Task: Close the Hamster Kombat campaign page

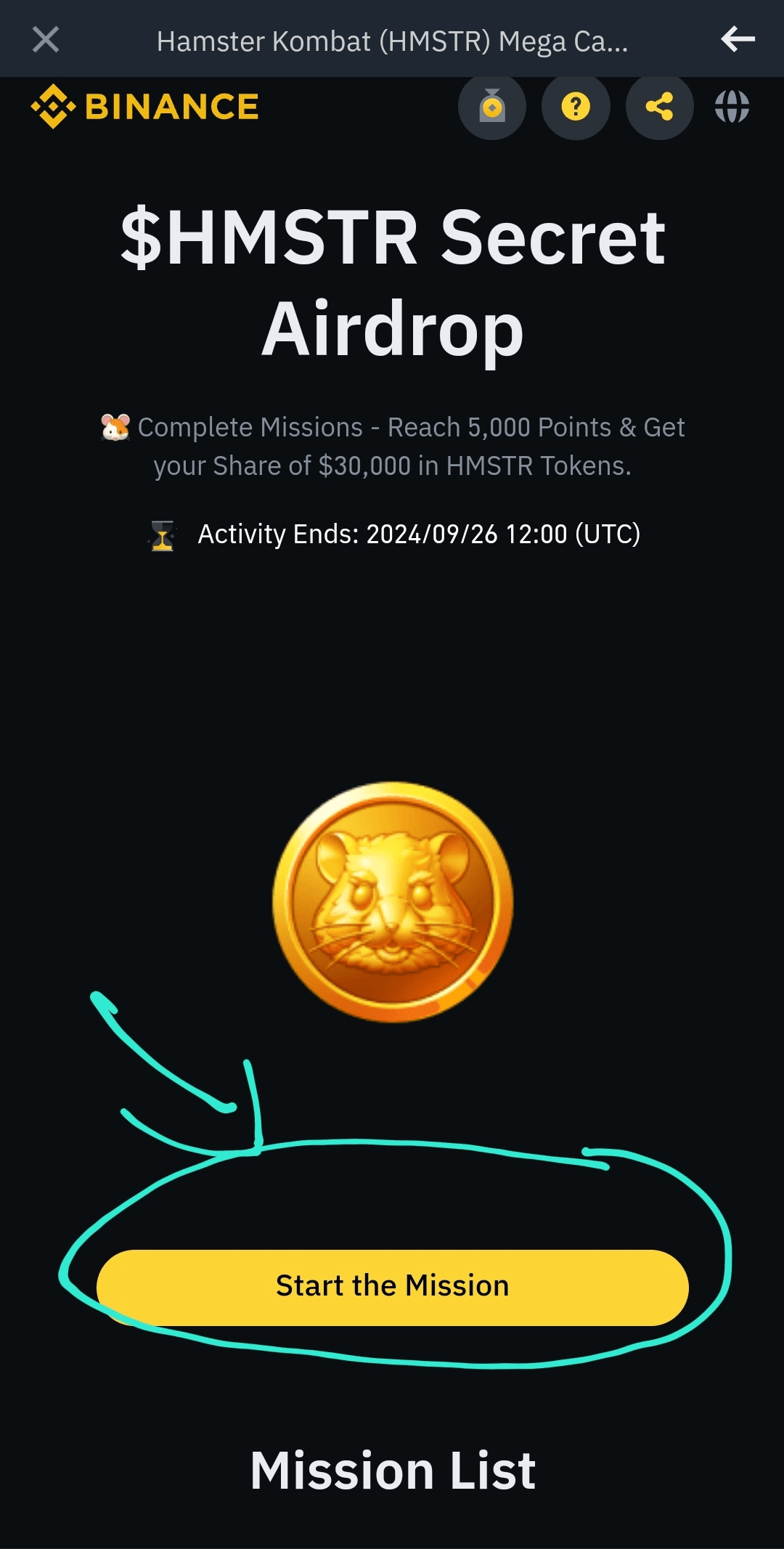Action: pyautogui.click(x=46, y=39)
